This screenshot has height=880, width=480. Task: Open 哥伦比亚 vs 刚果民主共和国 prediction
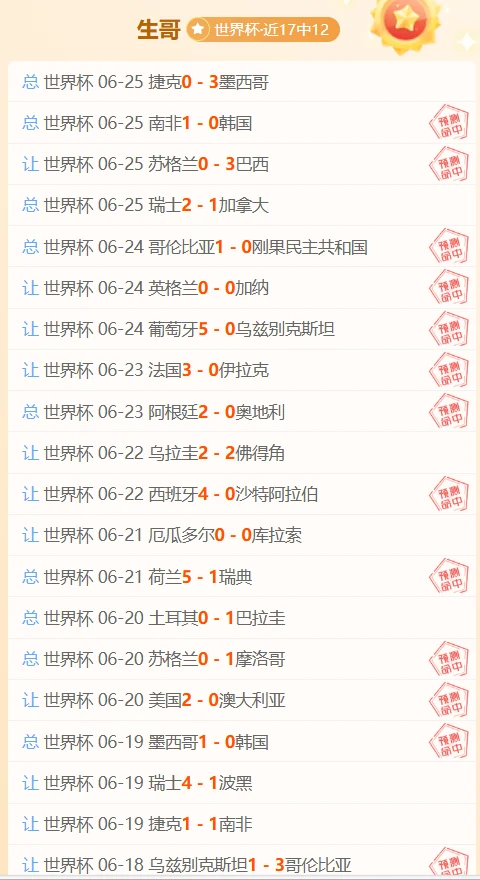tap(241, 246)
